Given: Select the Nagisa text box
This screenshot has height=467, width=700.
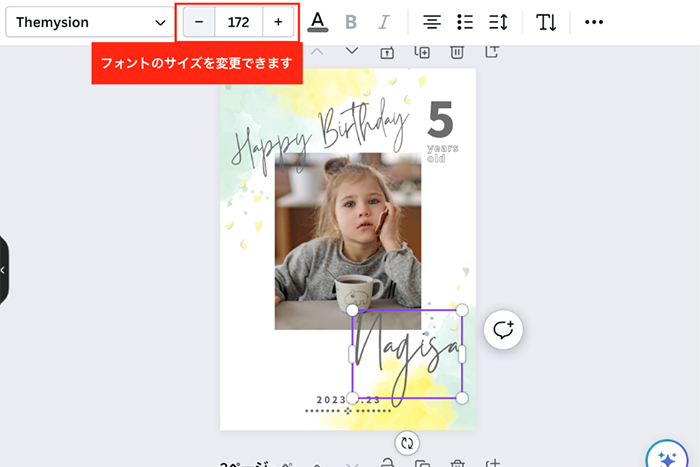Looking at the screenshot, I should (x=406, y=354).
